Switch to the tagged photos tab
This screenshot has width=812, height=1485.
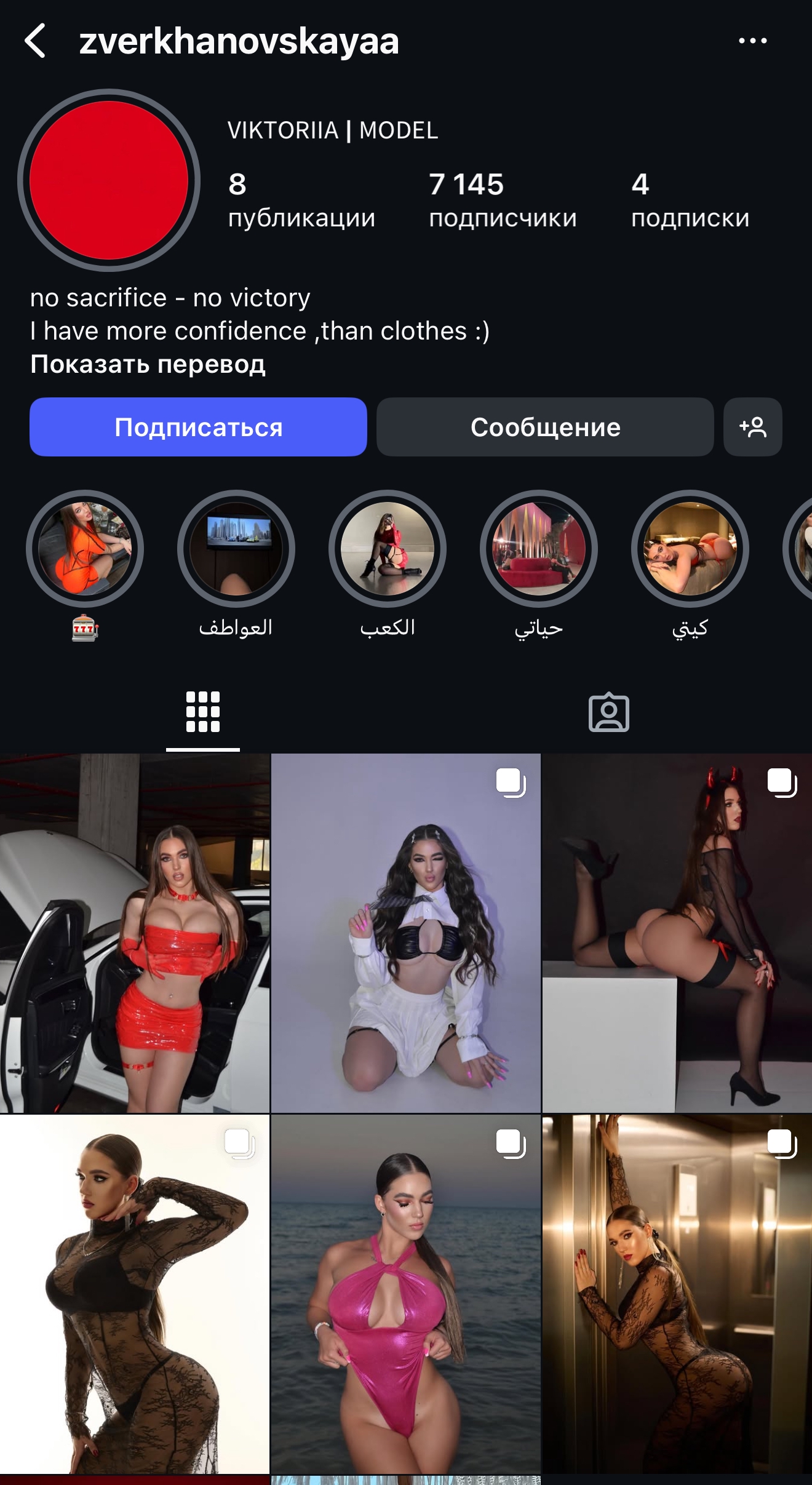click(x=609, y=713)
